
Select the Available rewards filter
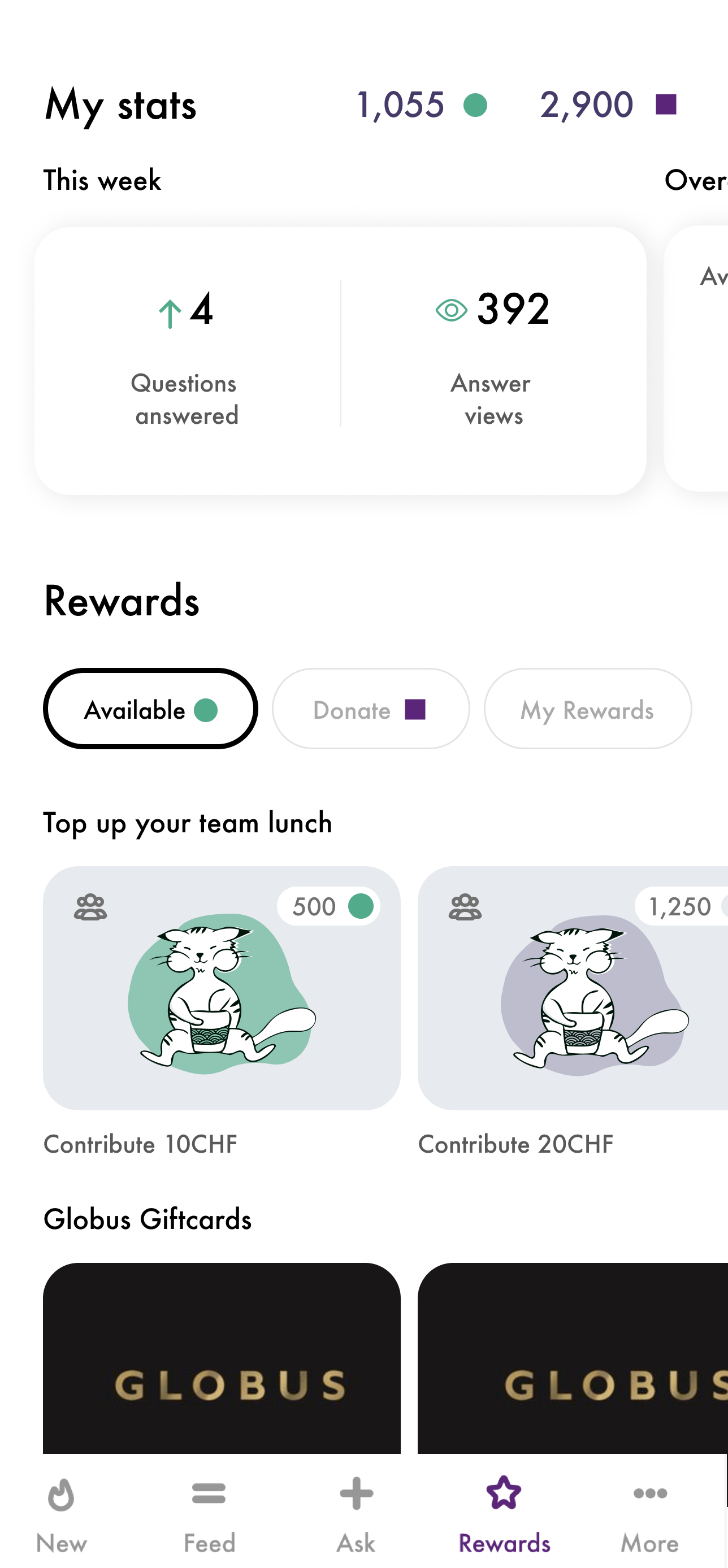(x=150, y=709)
